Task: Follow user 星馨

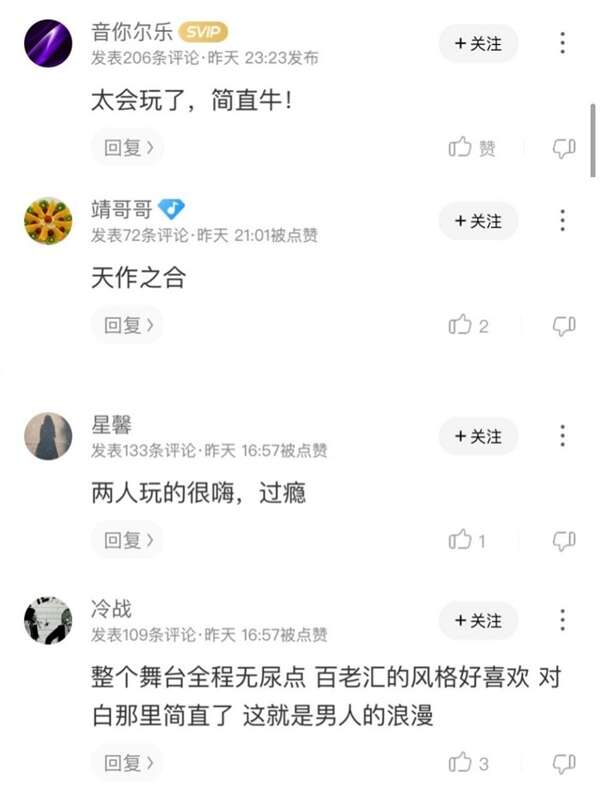Action: pyautogui.click(x=478, y=437)
